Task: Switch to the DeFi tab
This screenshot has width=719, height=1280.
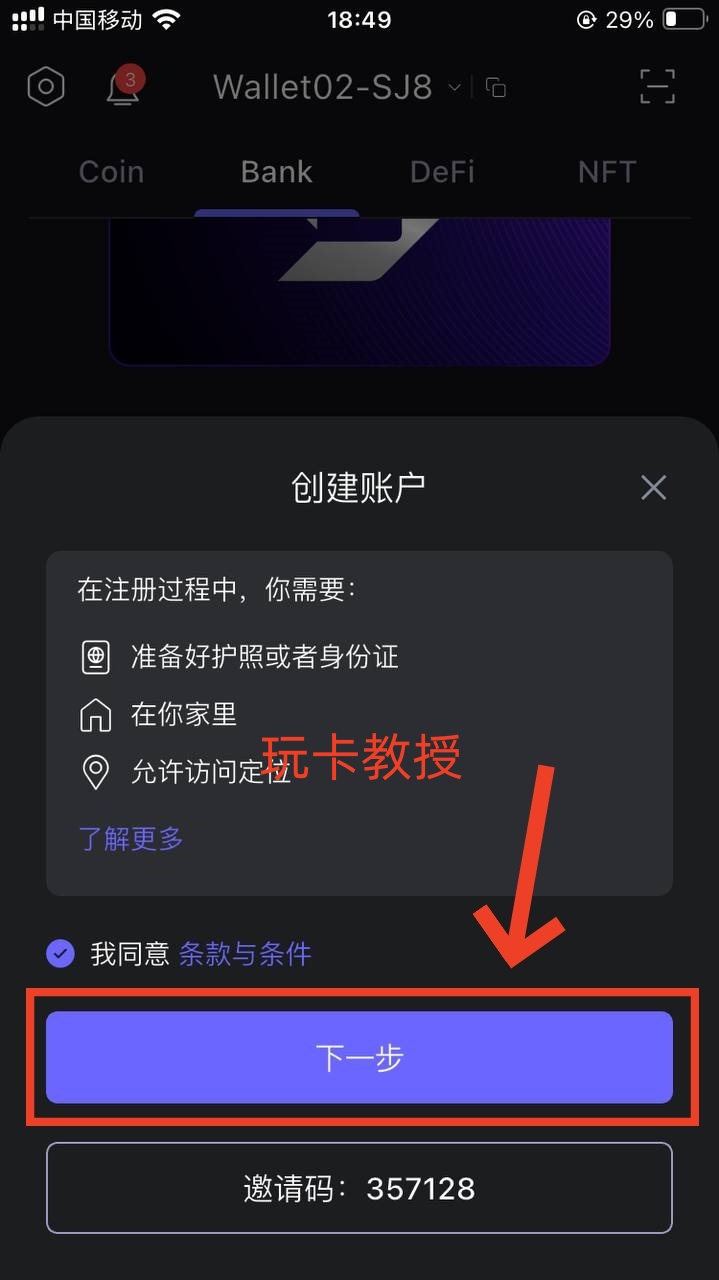Action: point(442,172)
